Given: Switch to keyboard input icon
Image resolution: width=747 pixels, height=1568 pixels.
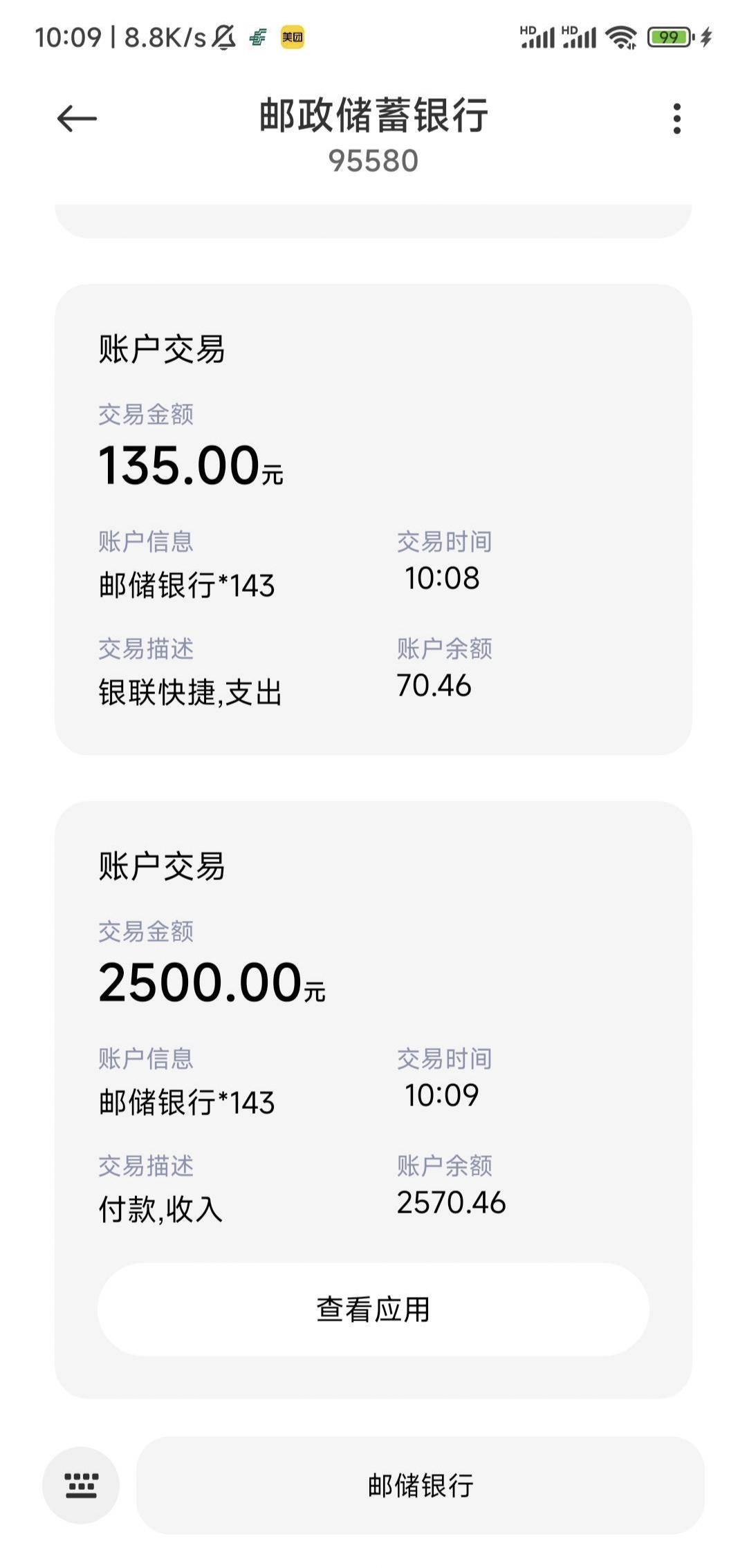Looking at the screenshot, I should (81, 1485).
